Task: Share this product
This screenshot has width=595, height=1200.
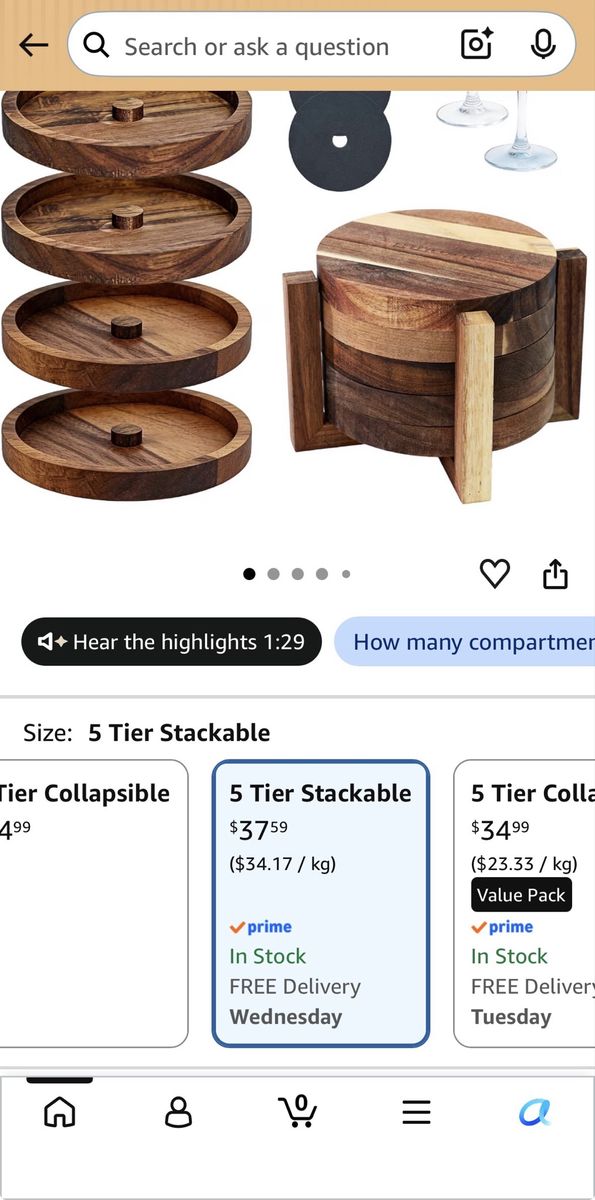Action: (x=555, y=574)
